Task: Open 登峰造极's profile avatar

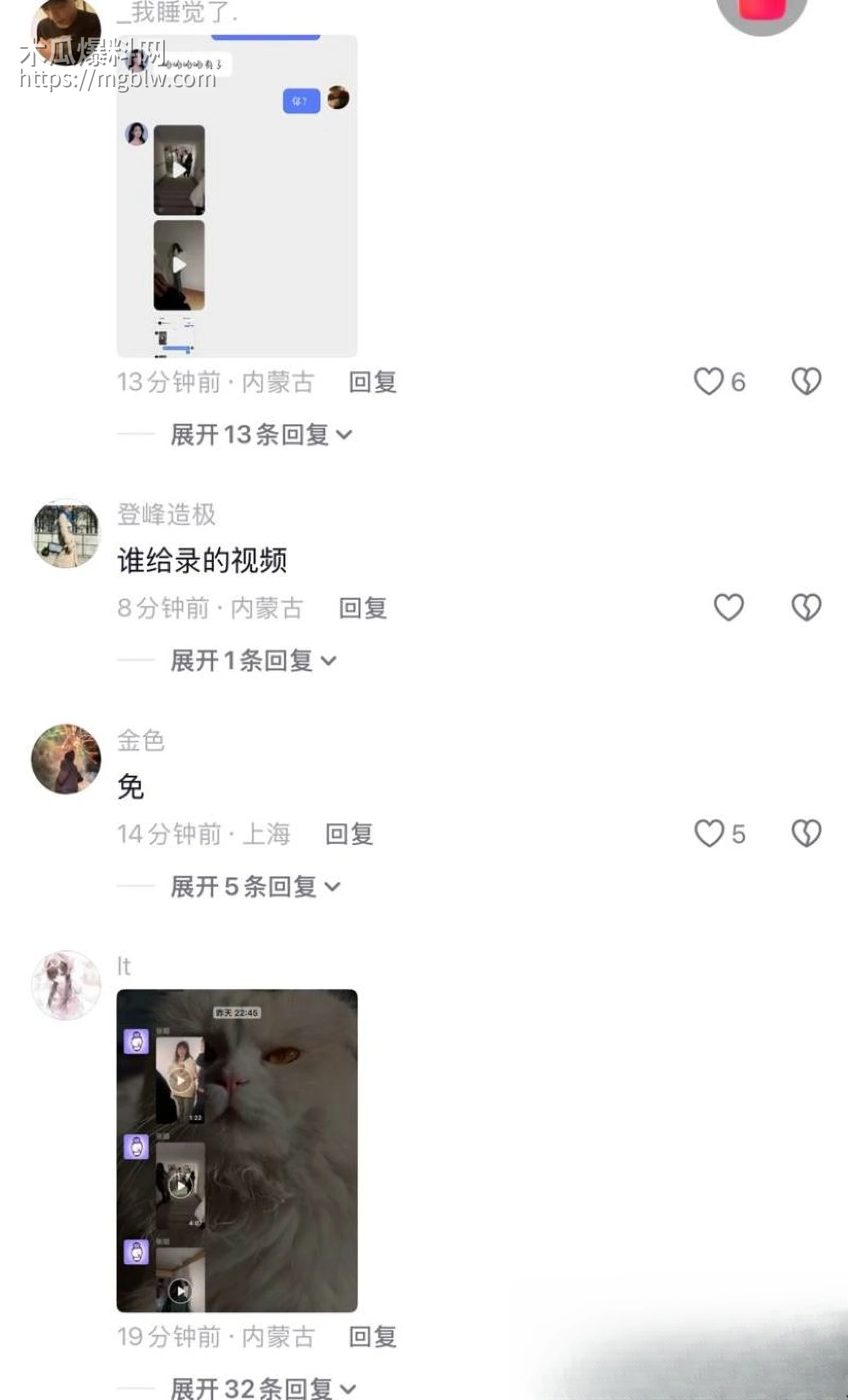Action: tap(65, 533)
